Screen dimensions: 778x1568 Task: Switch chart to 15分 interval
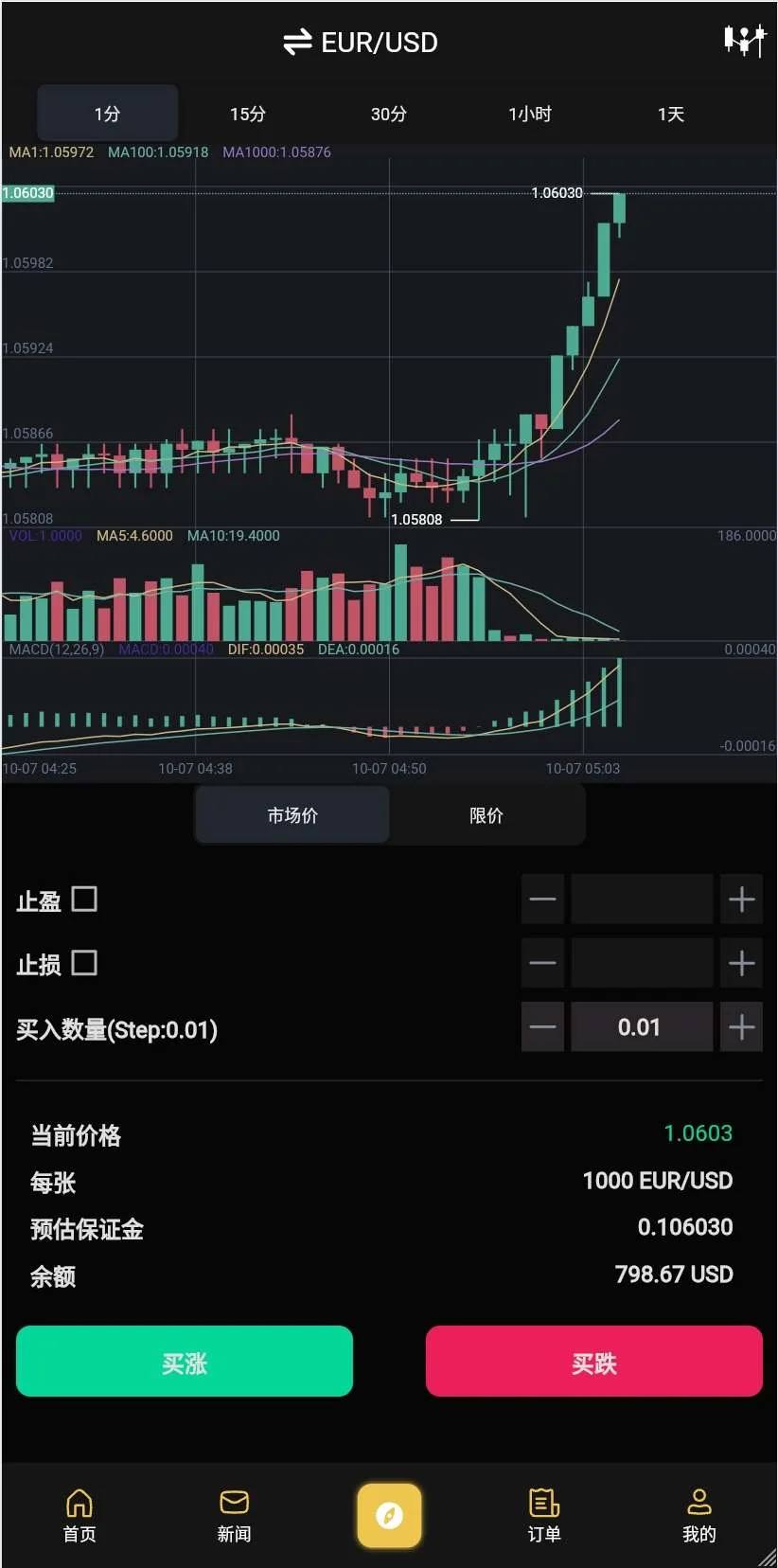[x=248, y=114]
